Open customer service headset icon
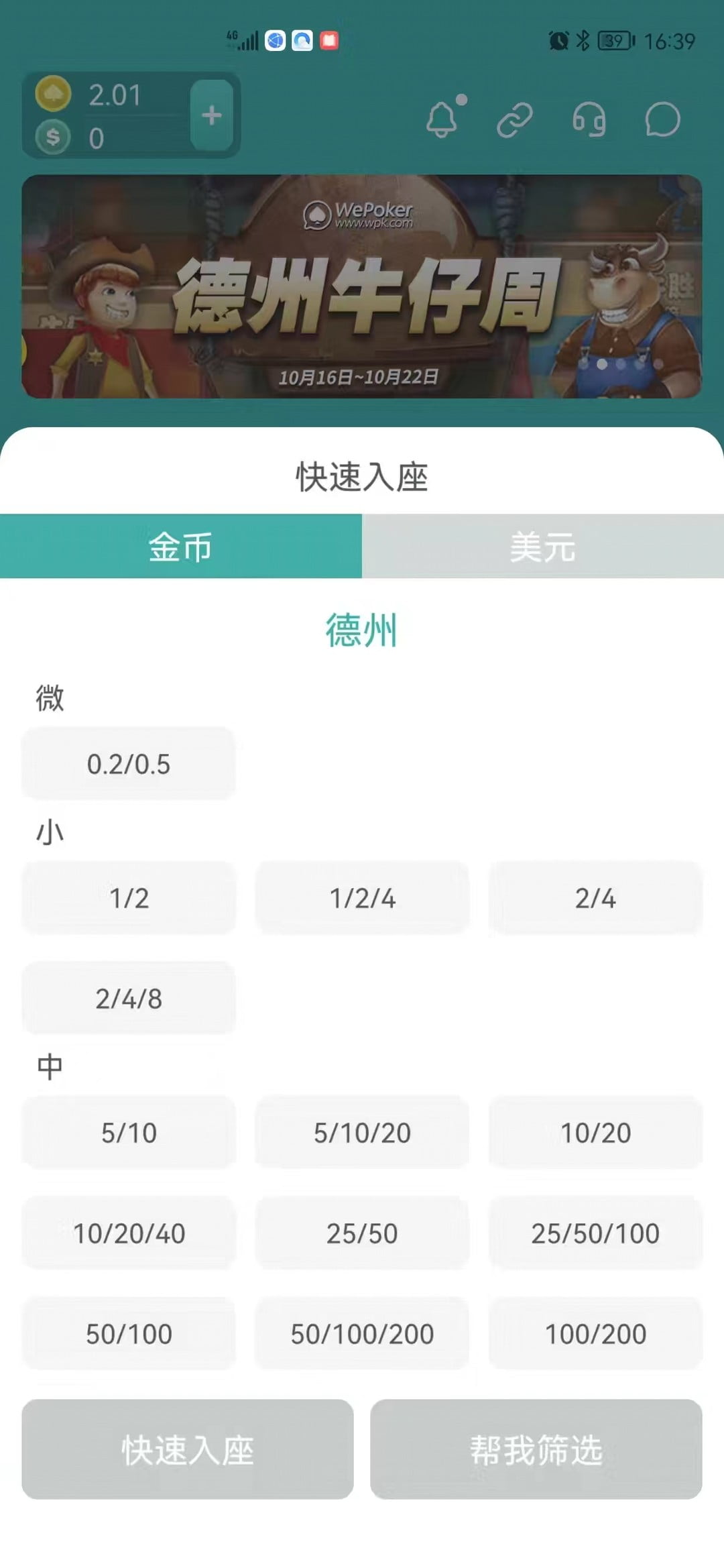 click(589, 121)
